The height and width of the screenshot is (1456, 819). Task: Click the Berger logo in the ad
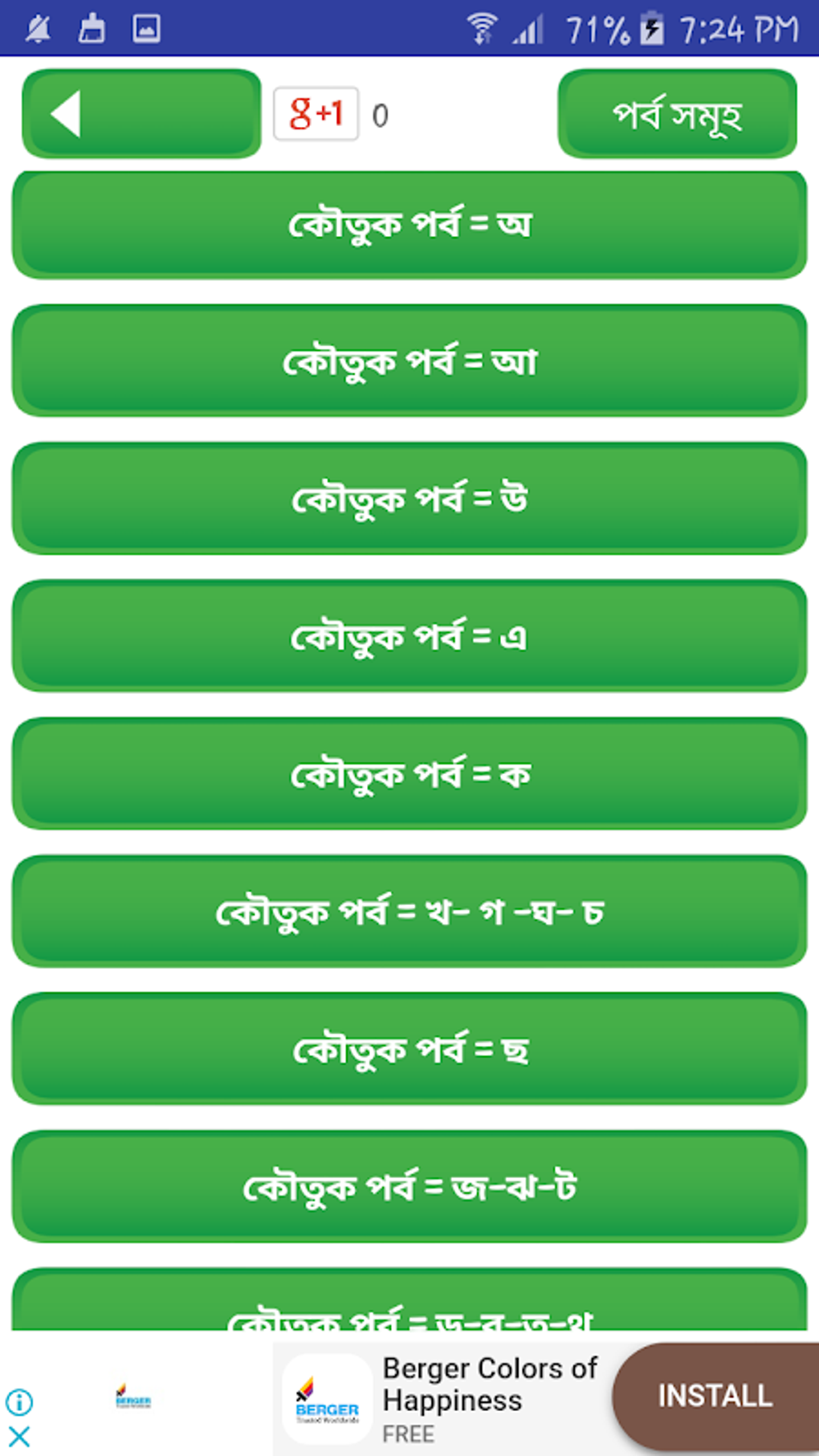click(325, 1399)
